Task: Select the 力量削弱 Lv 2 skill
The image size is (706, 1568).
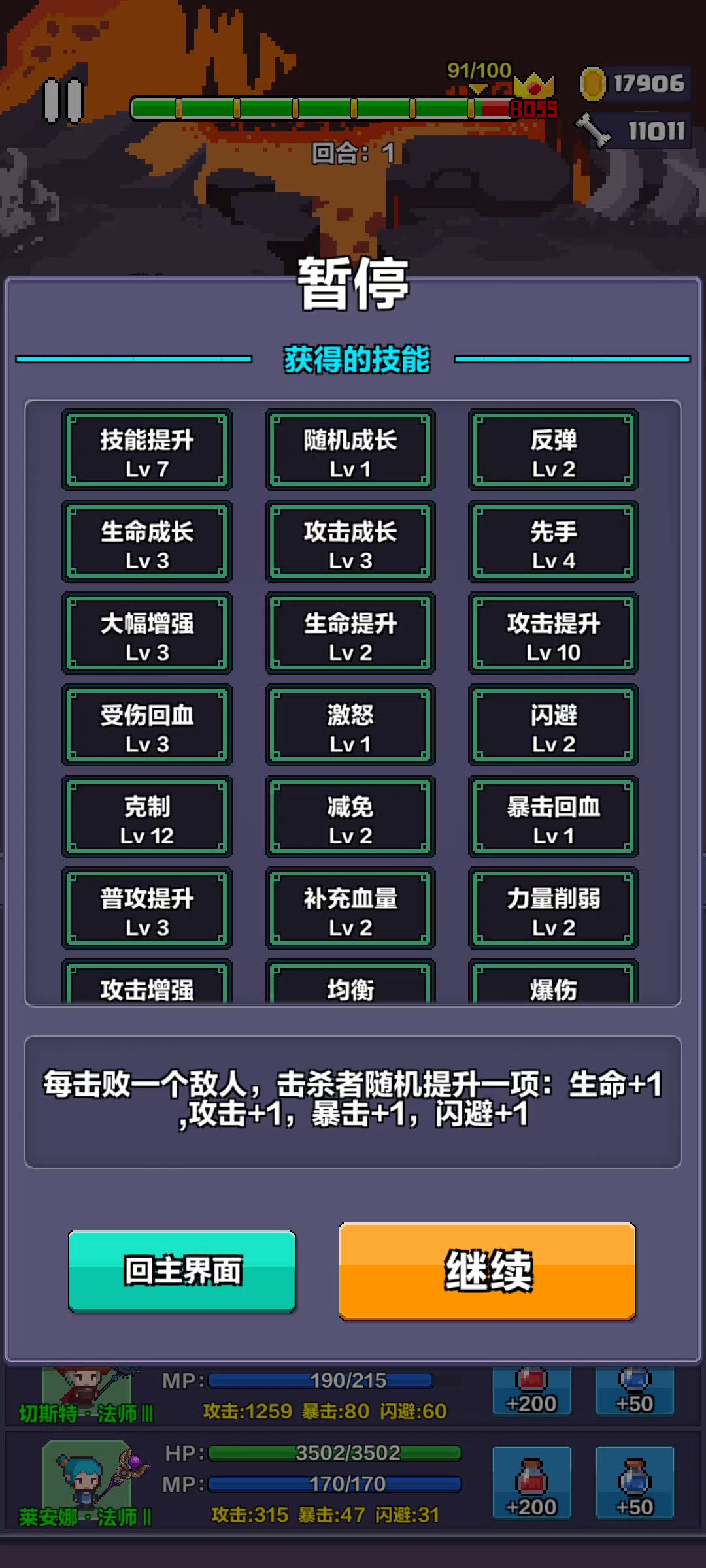Action: [554, 908]
